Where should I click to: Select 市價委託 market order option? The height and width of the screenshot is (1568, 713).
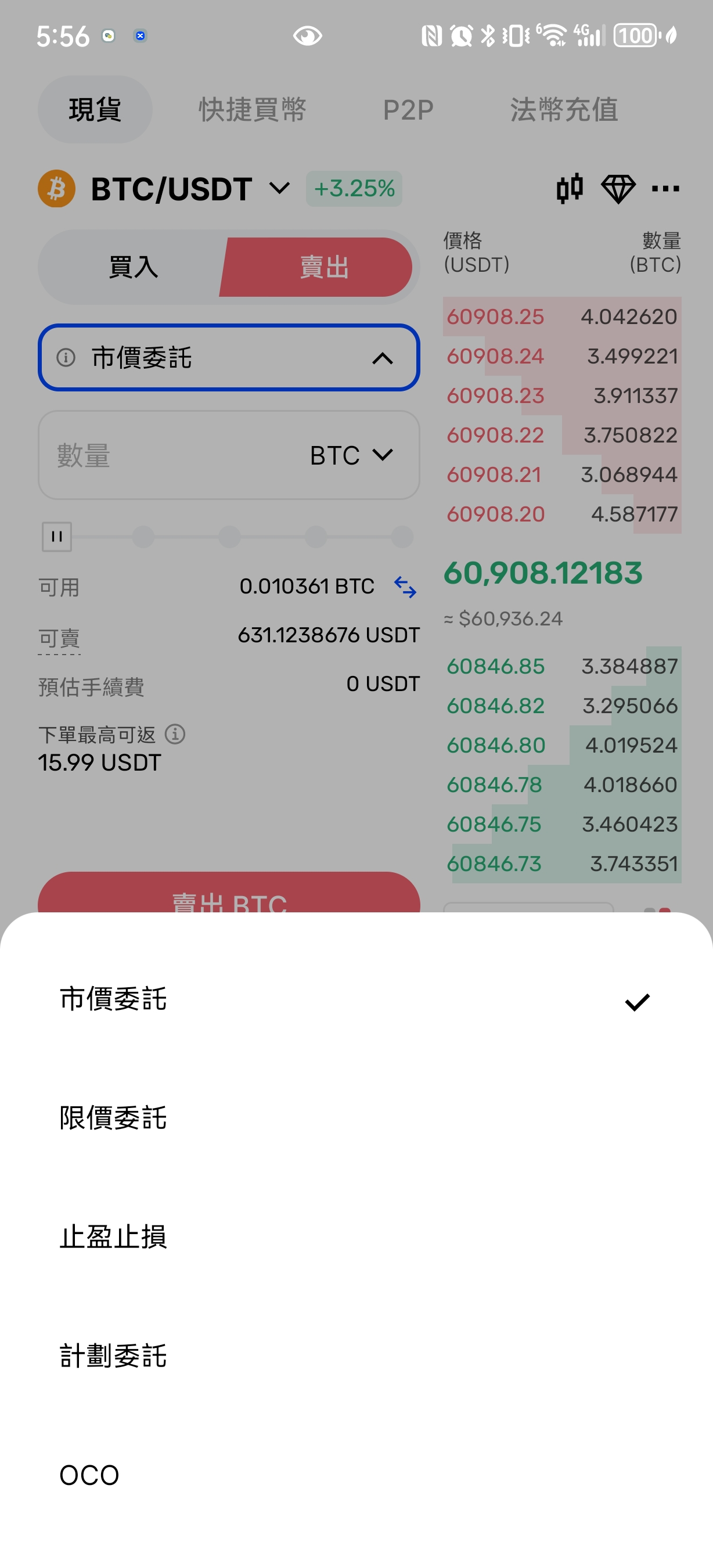tap(113, 999)
